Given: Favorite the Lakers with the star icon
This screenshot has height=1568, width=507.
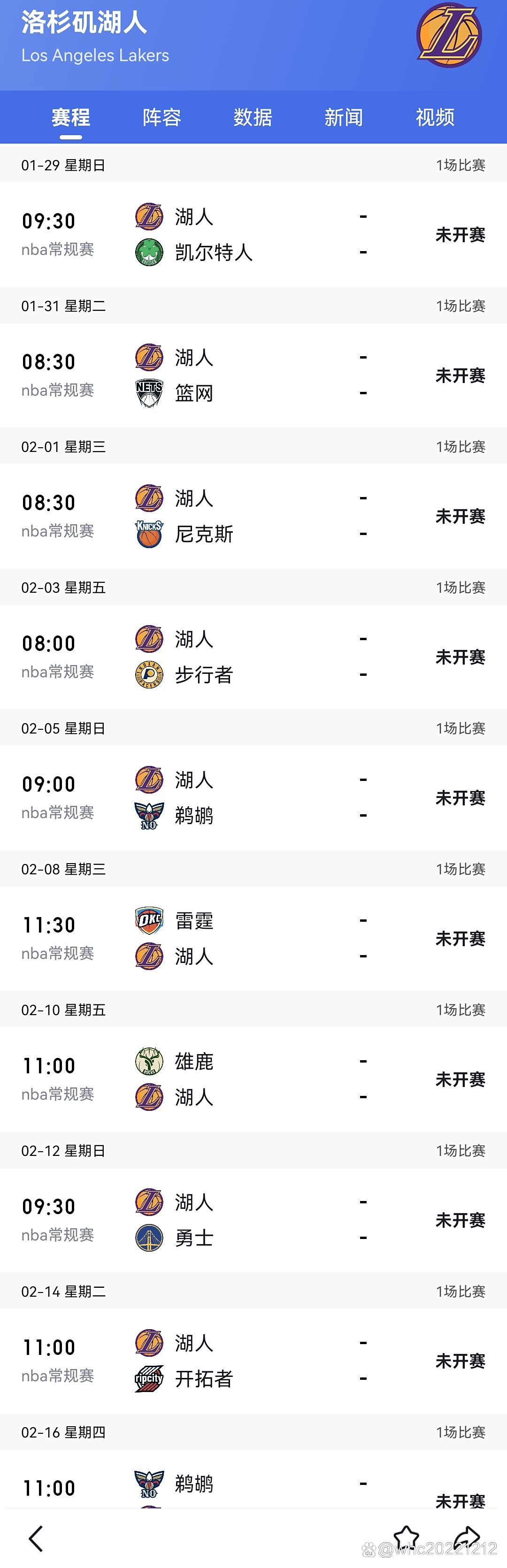Looking at the screenshot, I should (406, 1538).
